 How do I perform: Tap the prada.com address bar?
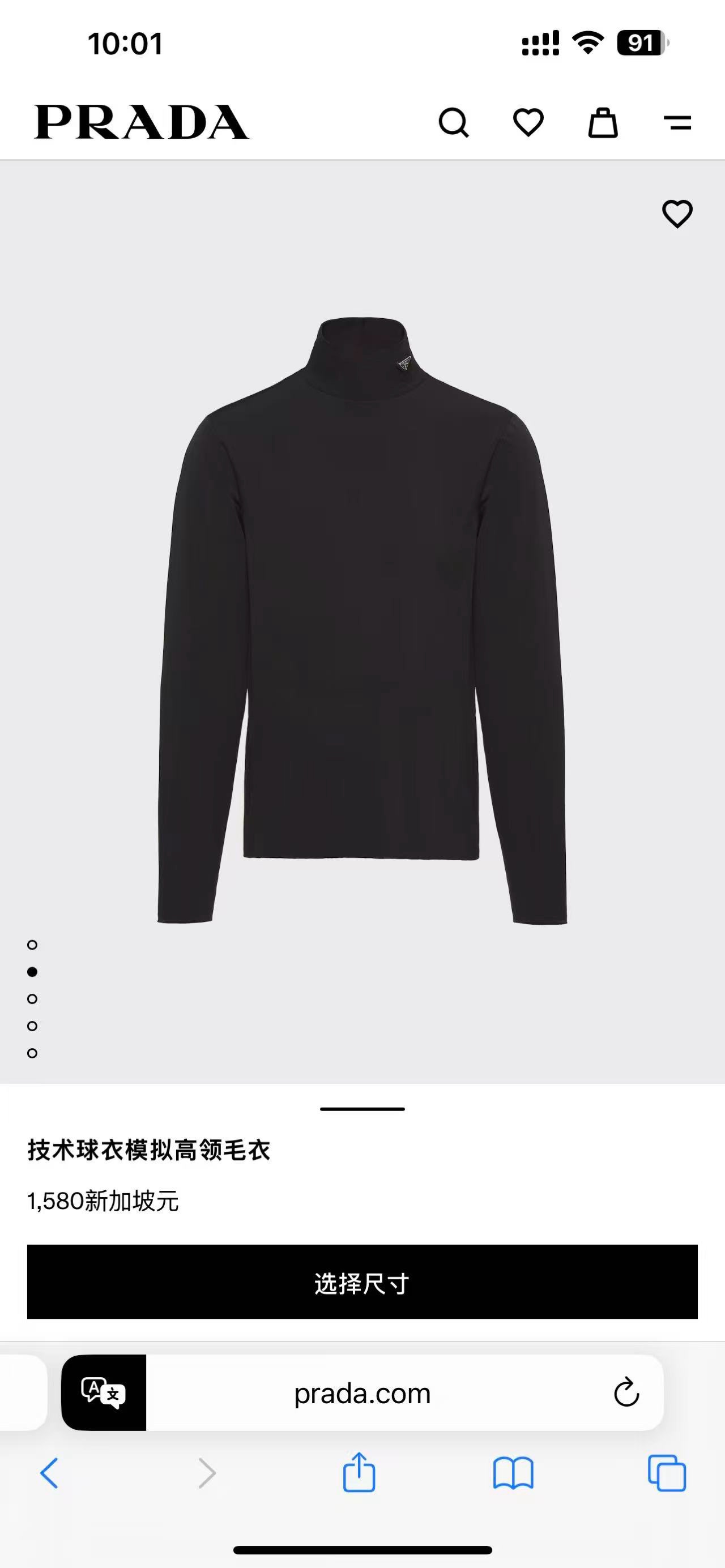(x=362, y=1392)
